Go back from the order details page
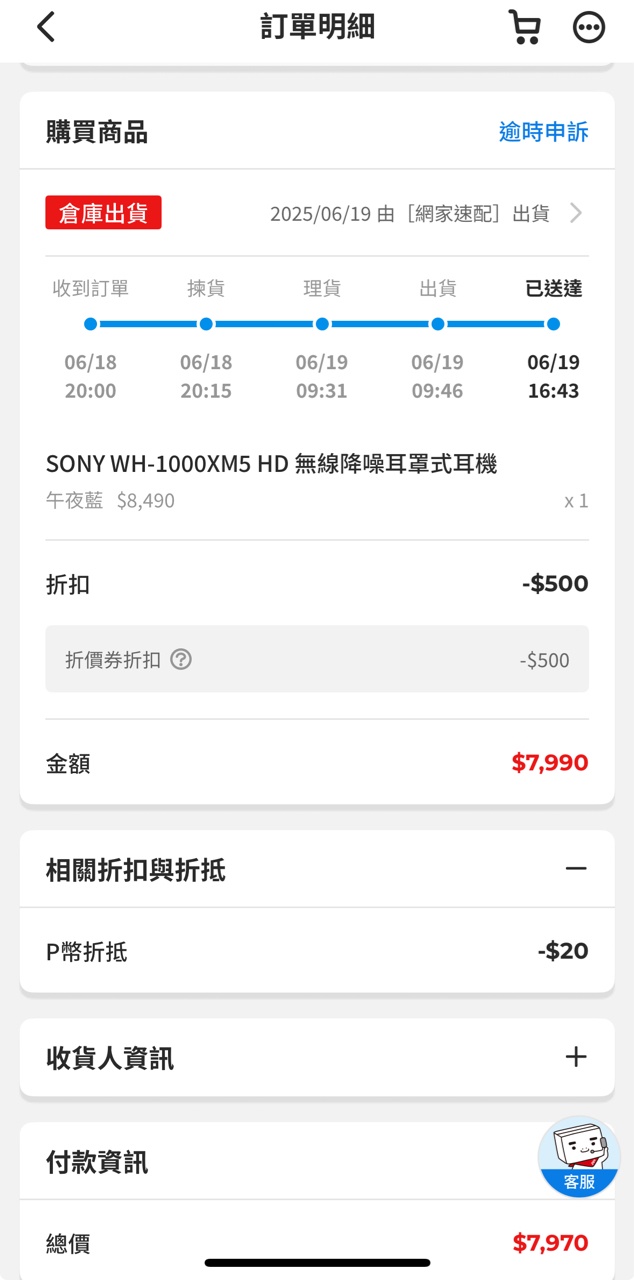The image size is (634, 1280). point(46,27)
